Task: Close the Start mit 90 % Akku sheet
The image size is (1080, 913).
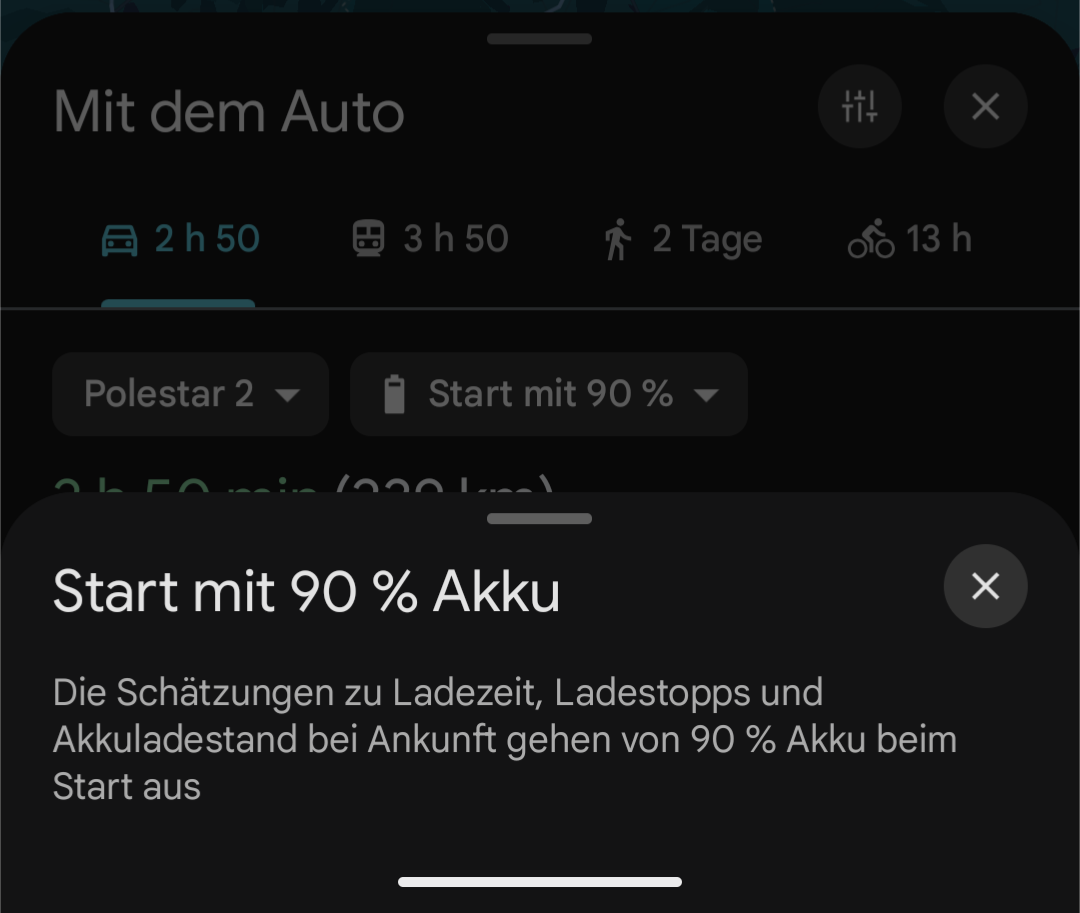Action: pyautogui.click(x=985, y=587)
